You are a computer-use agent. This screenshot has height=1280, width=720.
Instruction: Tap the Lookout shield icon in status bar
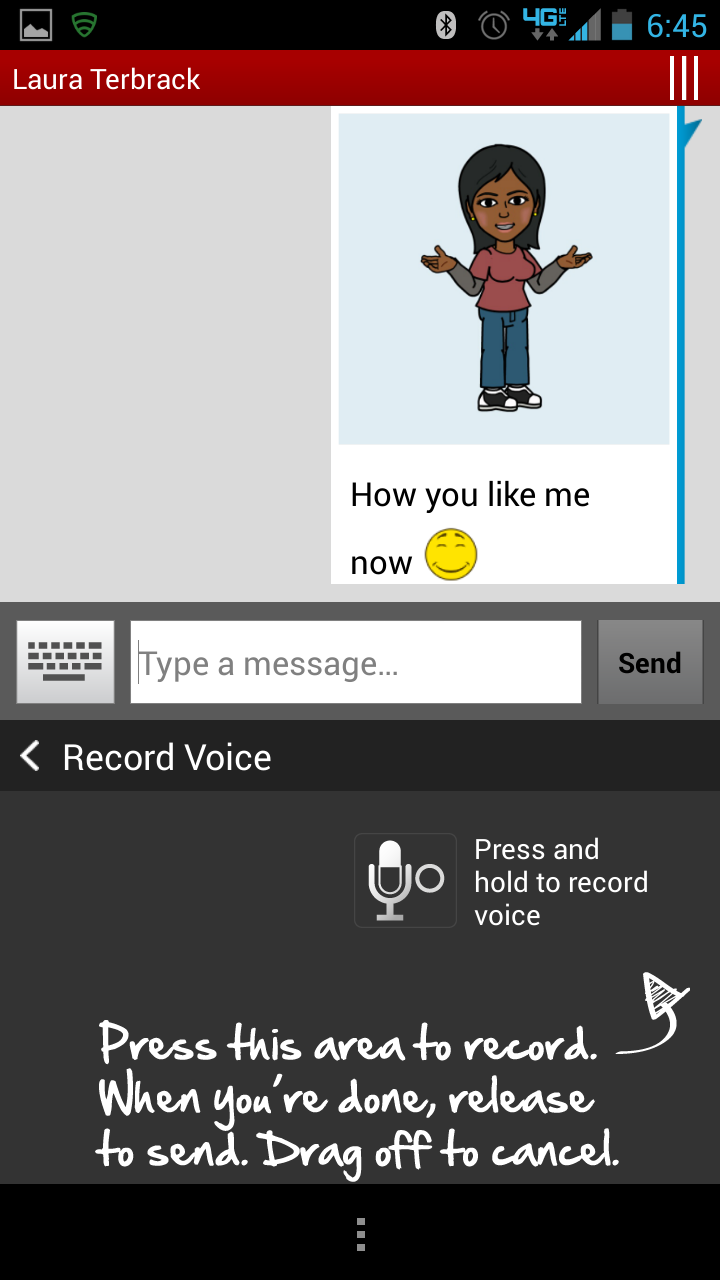pos(83,26)
